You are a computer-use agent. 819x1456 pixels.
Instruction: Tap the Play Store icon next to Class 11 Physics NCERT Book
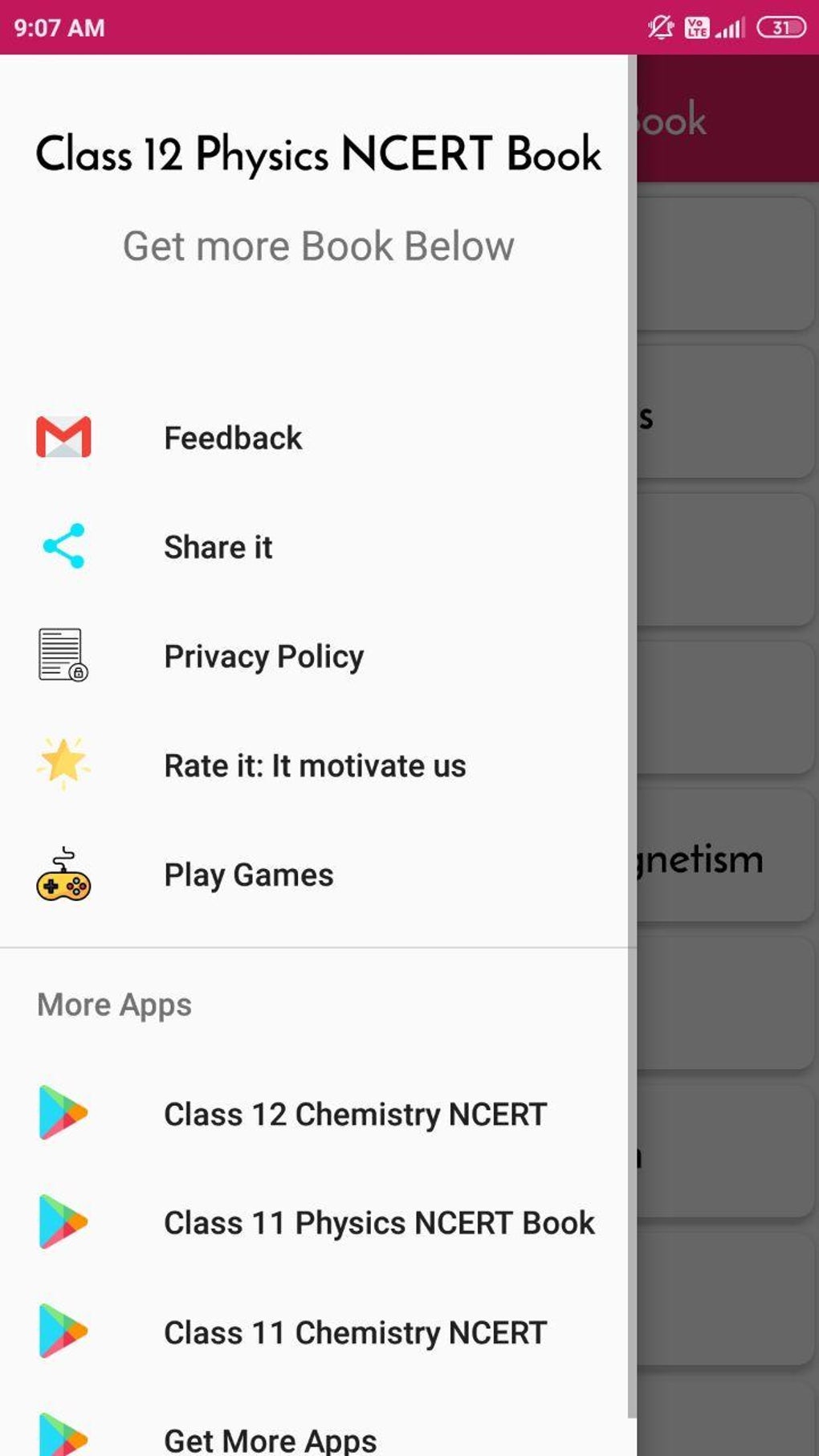coord(63,1224)
